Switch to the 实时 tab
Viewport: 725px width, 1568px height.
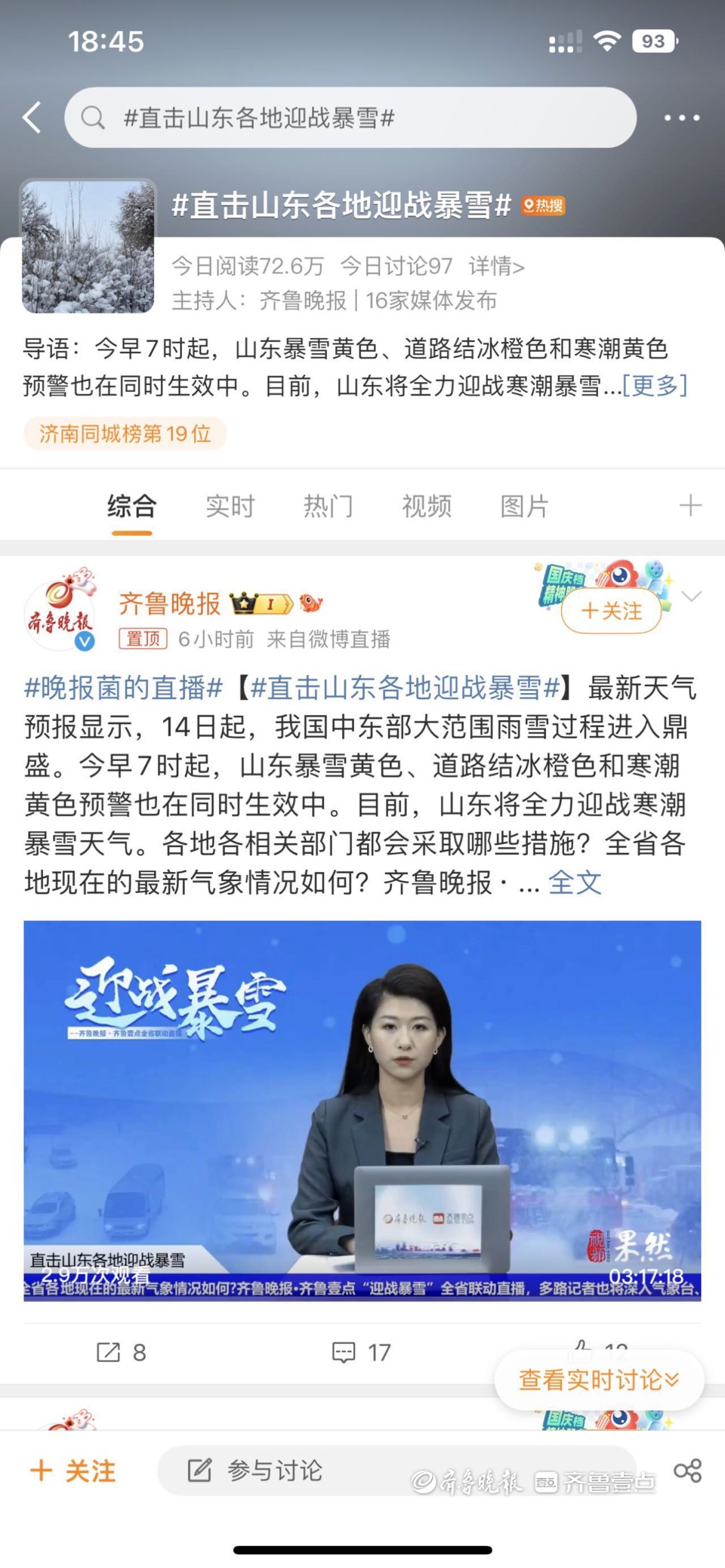pyautogui.click(x=230, y=506)
